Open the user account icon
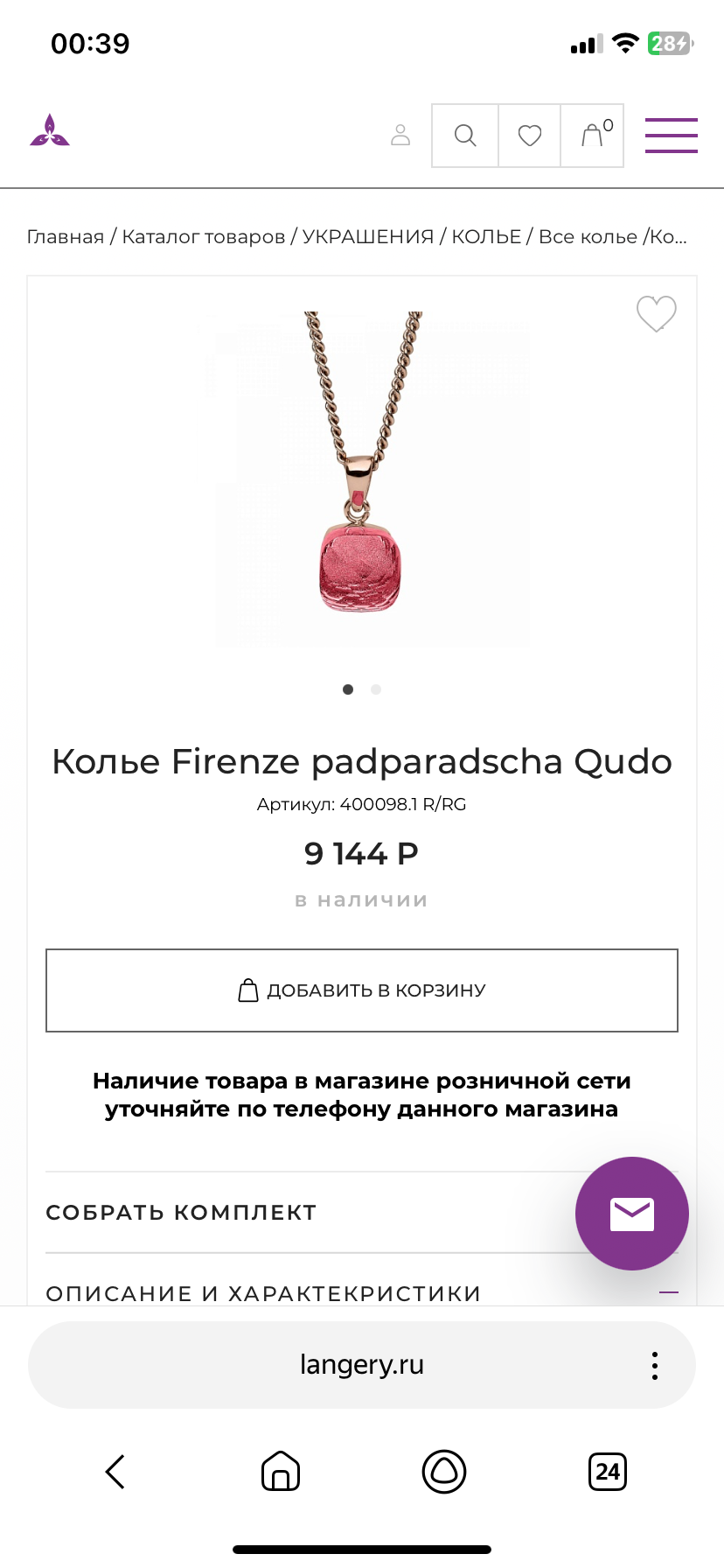The image size is (724, 1568). tap(400, 135)
